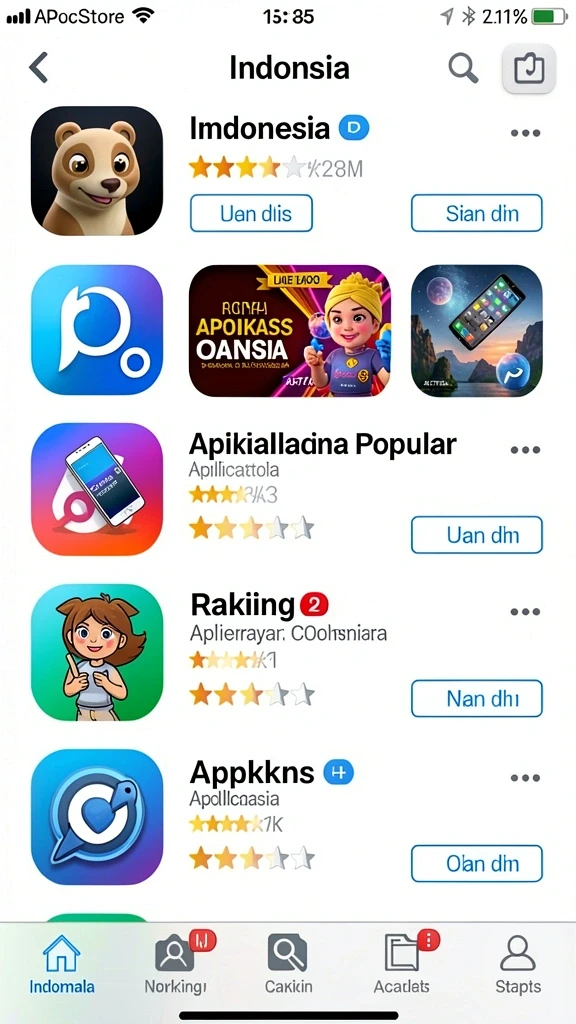
Task: Open the Apoikass Oansia banner
Action: [x=290, y=330]
